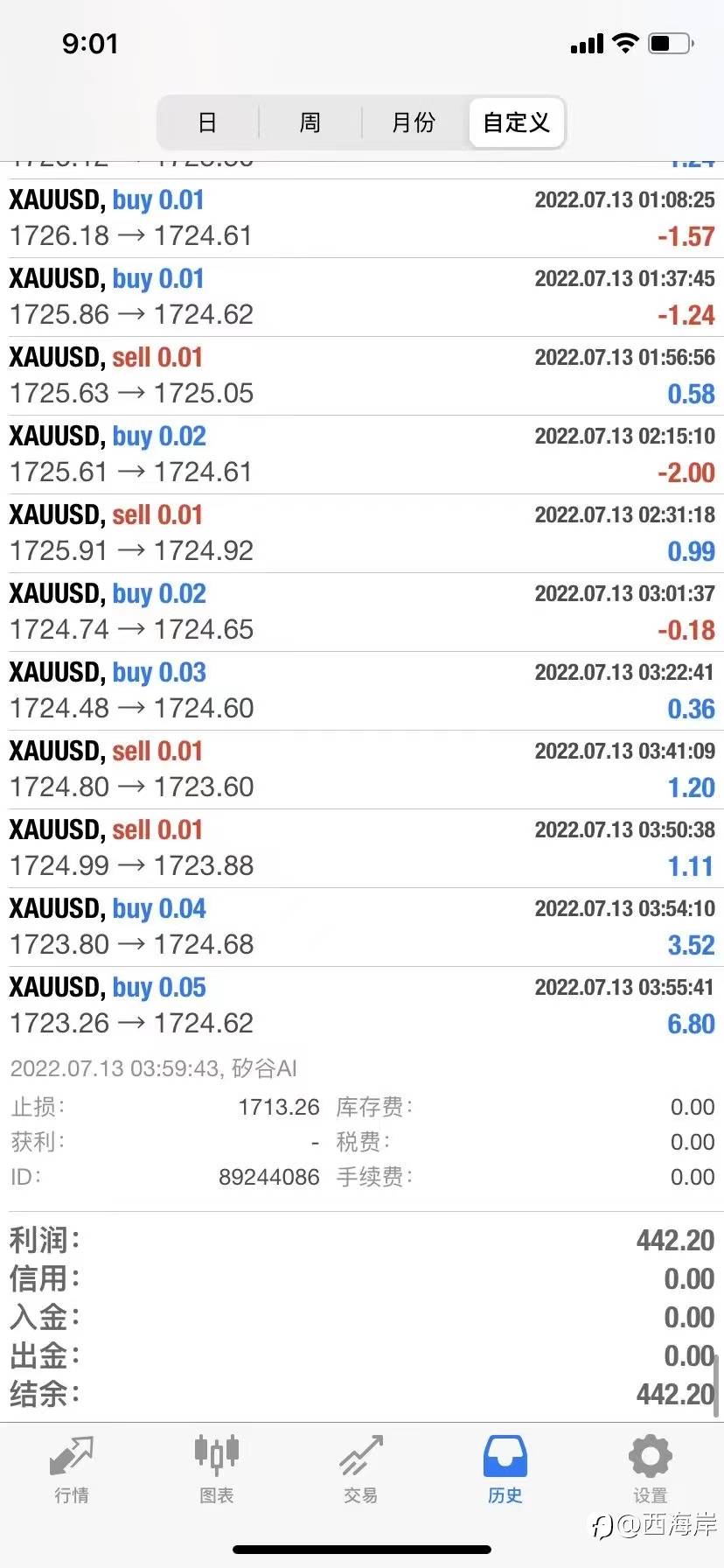Switch to the 历史 history tab
The image size is (724, 1568).
pos(505,1469)
